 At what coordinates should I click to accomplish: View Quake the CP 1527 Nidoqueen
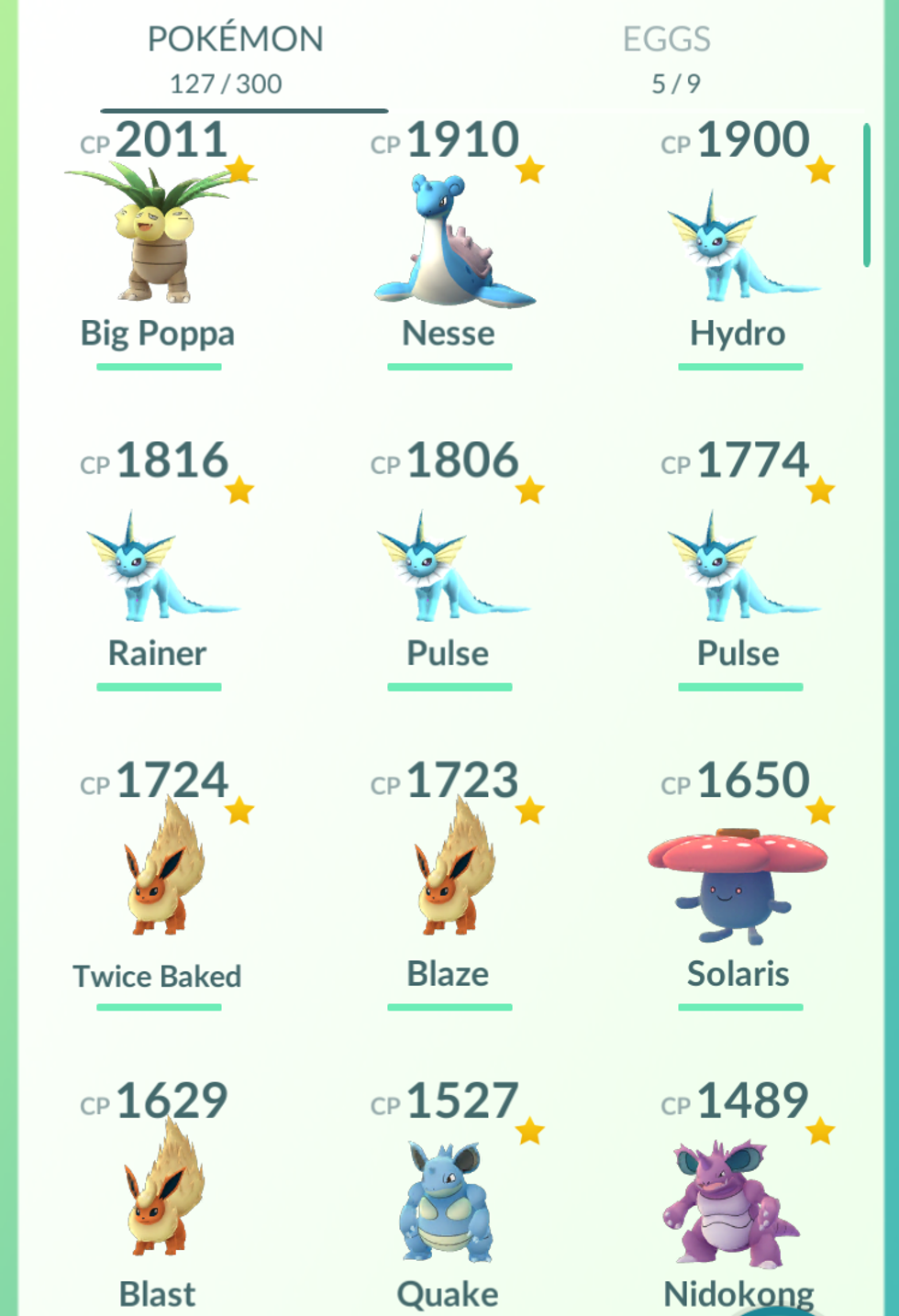(449, 1201)
